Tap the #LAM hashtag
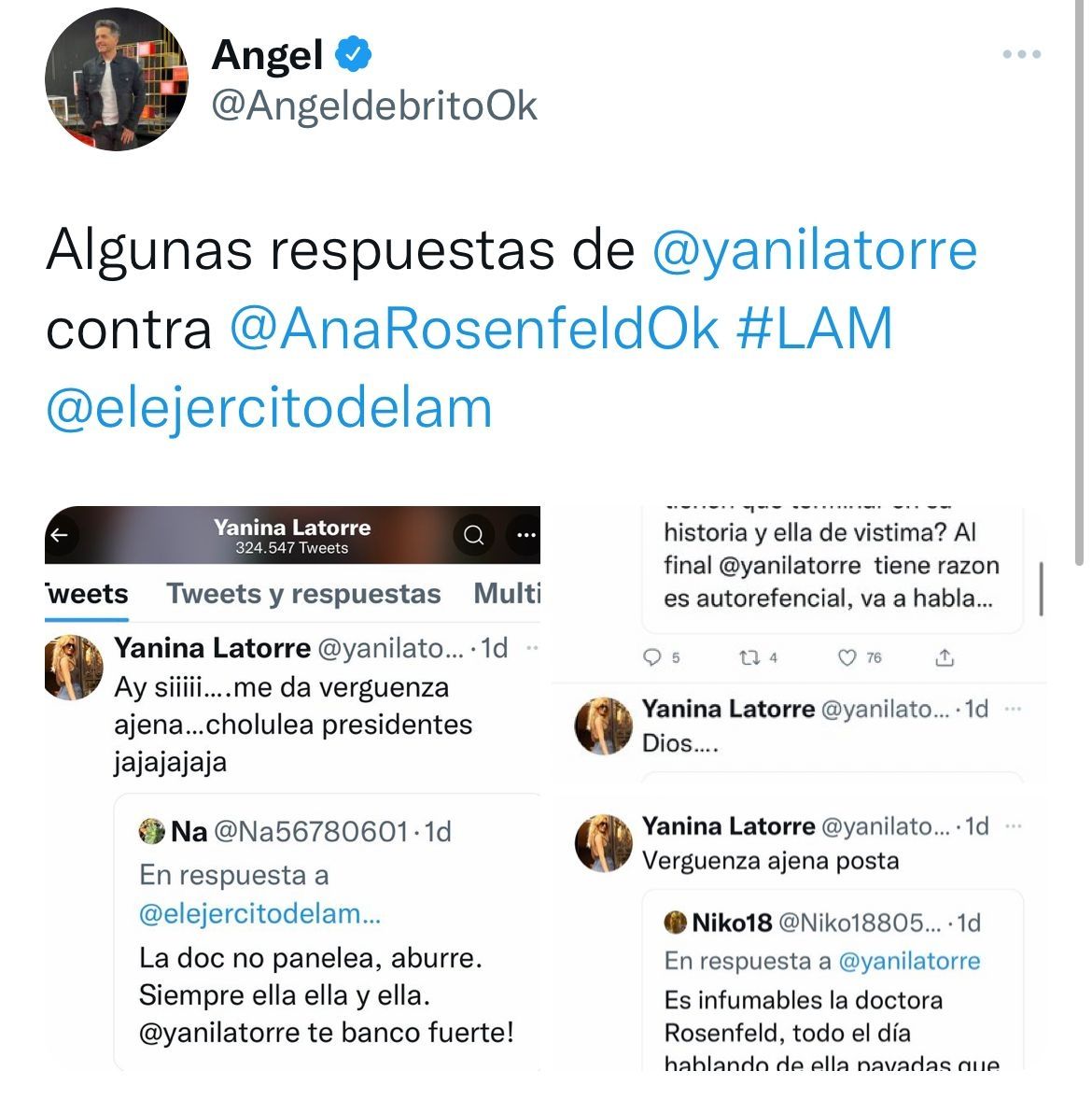Screen dimensions: 1092x1113 pos(814,329)
